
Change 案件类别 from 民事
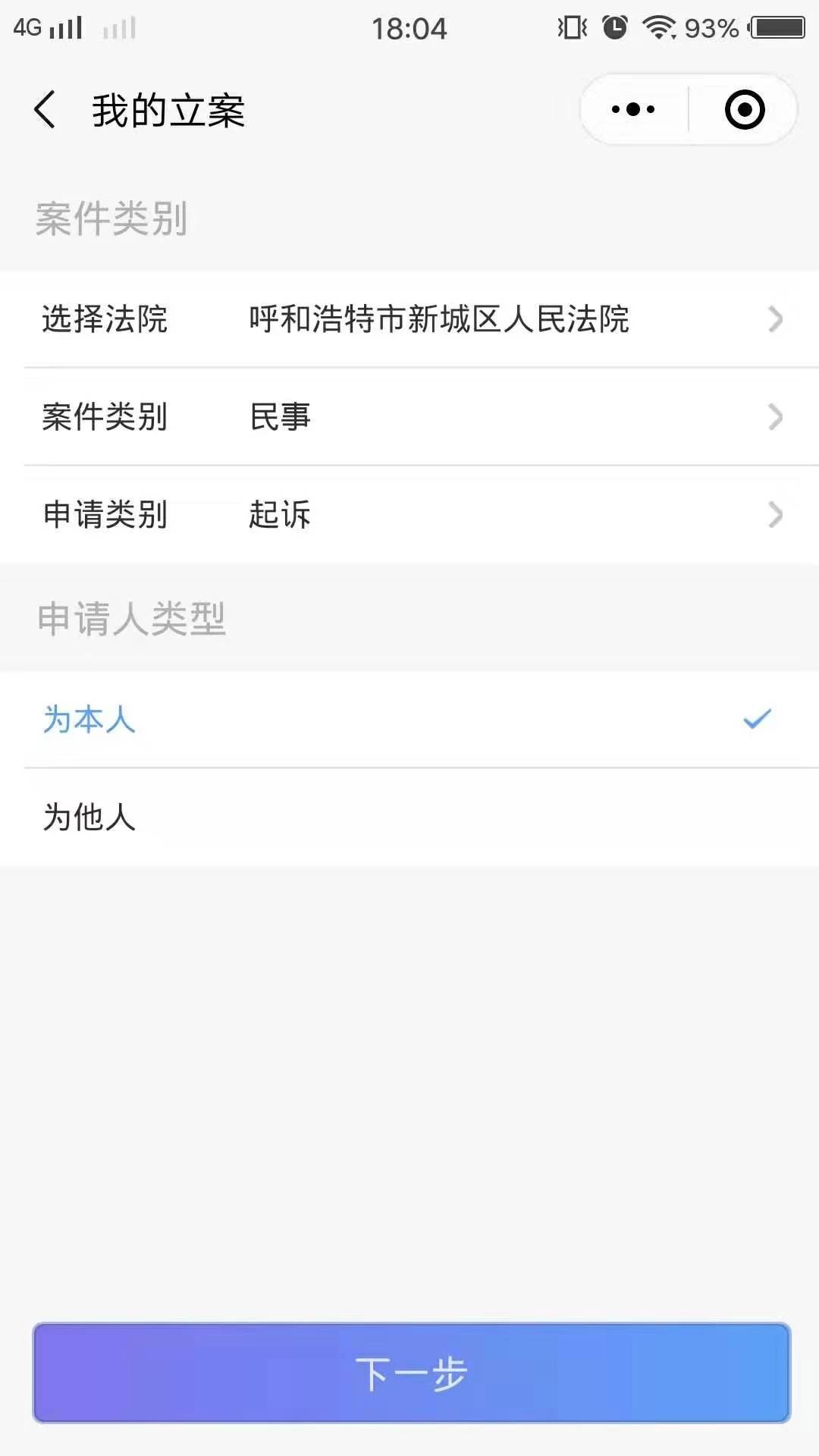tap(409, 417)
